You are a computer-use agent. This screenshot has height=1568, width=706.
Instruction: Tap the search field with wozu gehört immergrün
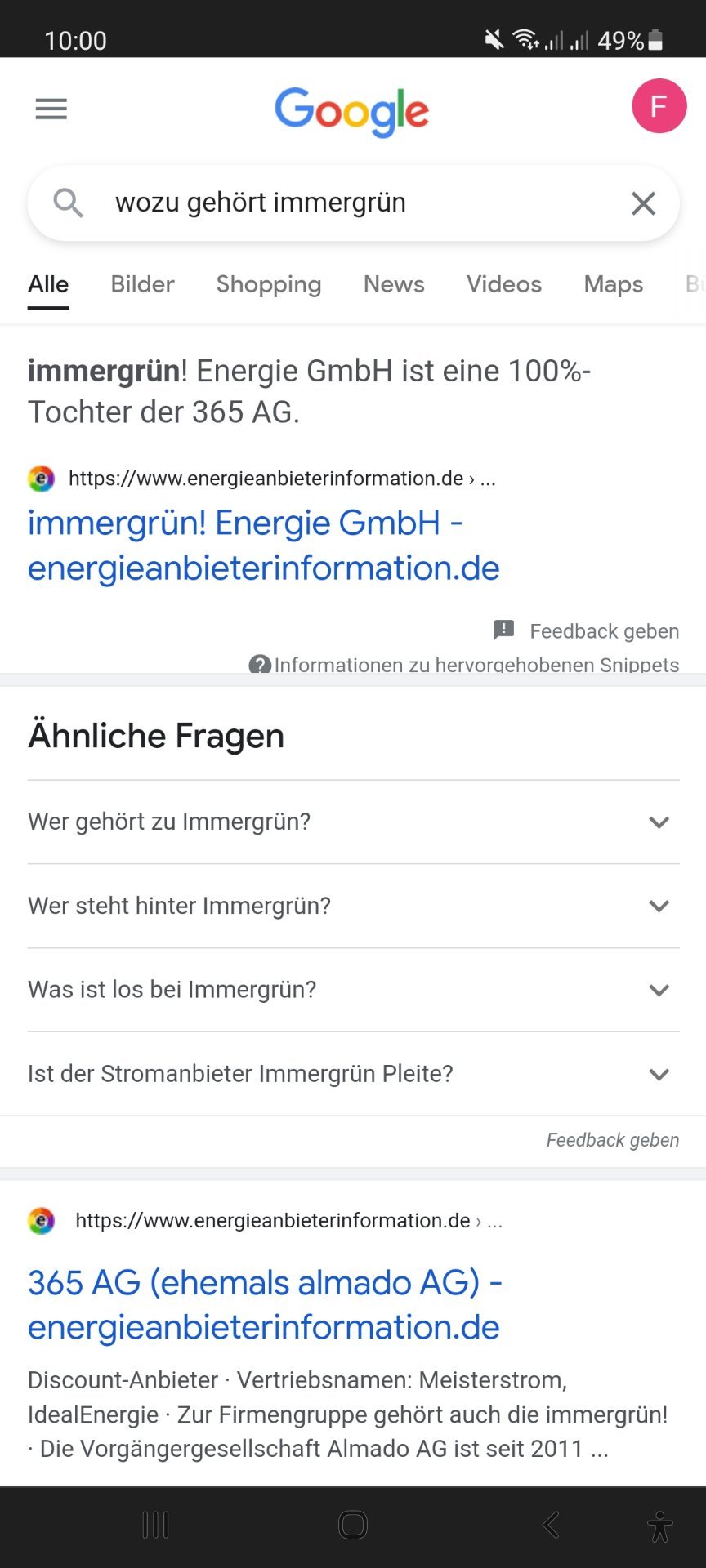[353, 203]
